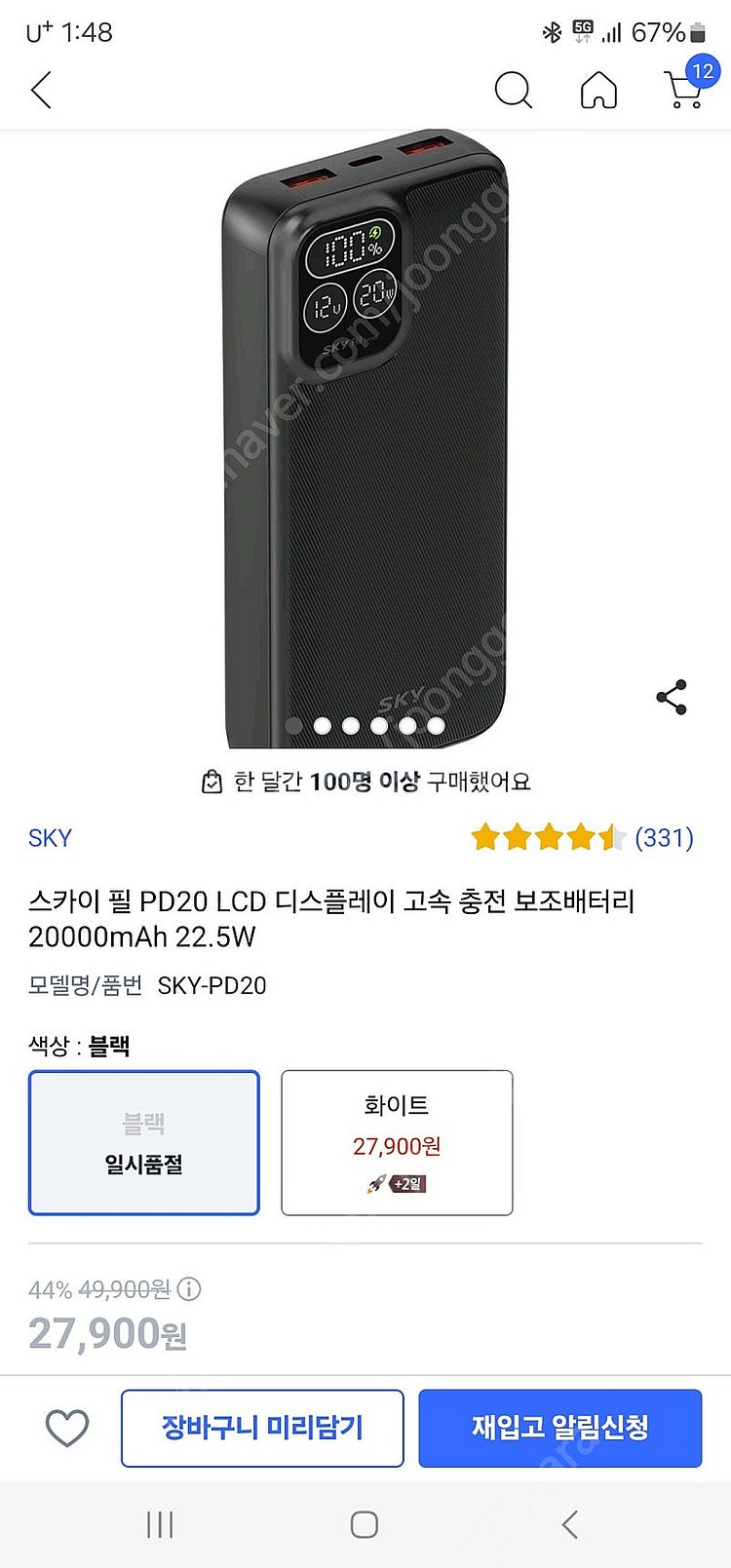Select the 블랙 color option
731x1568 pixels.
[x=144, y=1143]
